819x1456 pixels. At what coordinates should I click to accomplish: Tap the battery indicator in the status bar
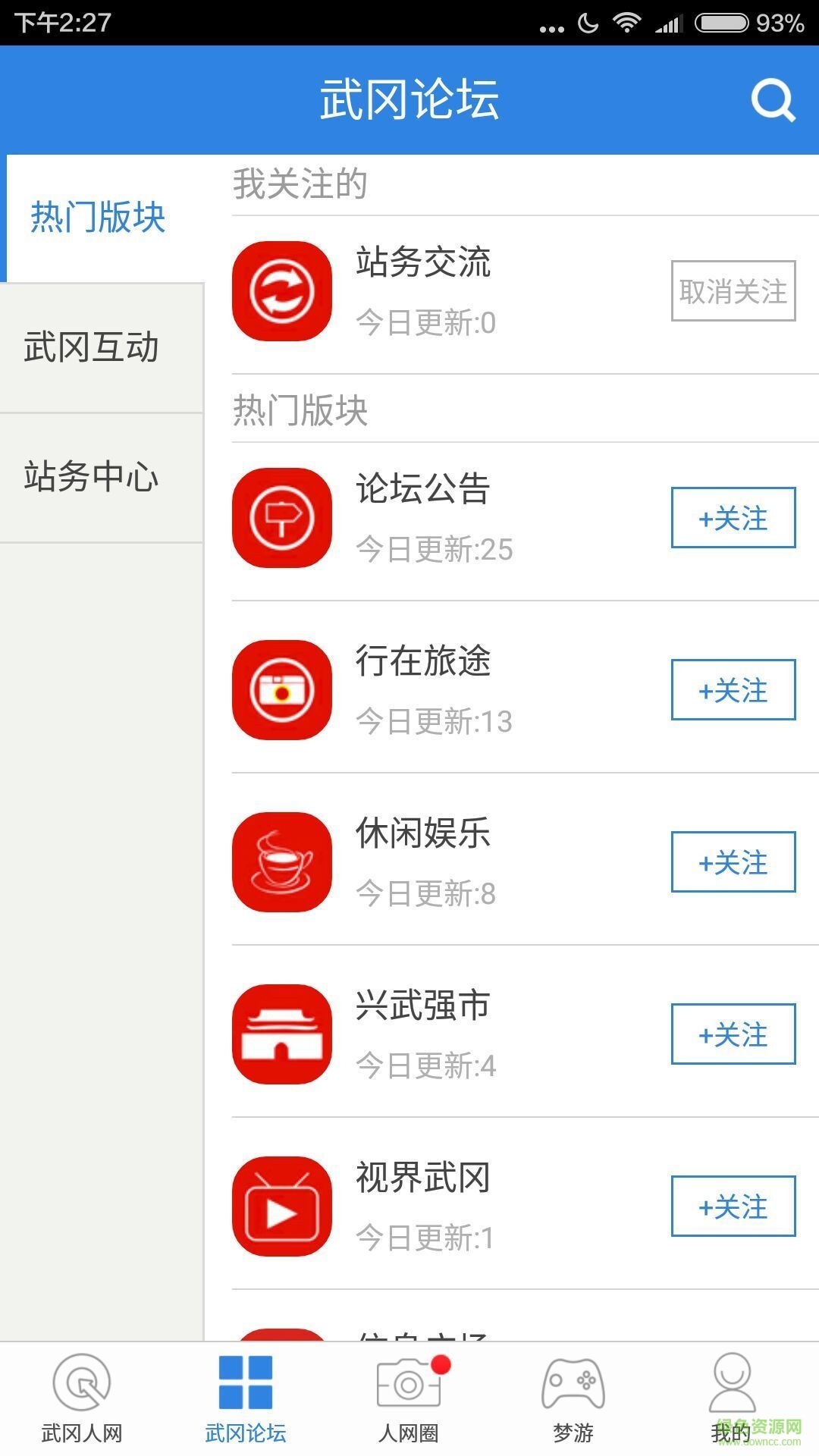[x=722, y=23]
